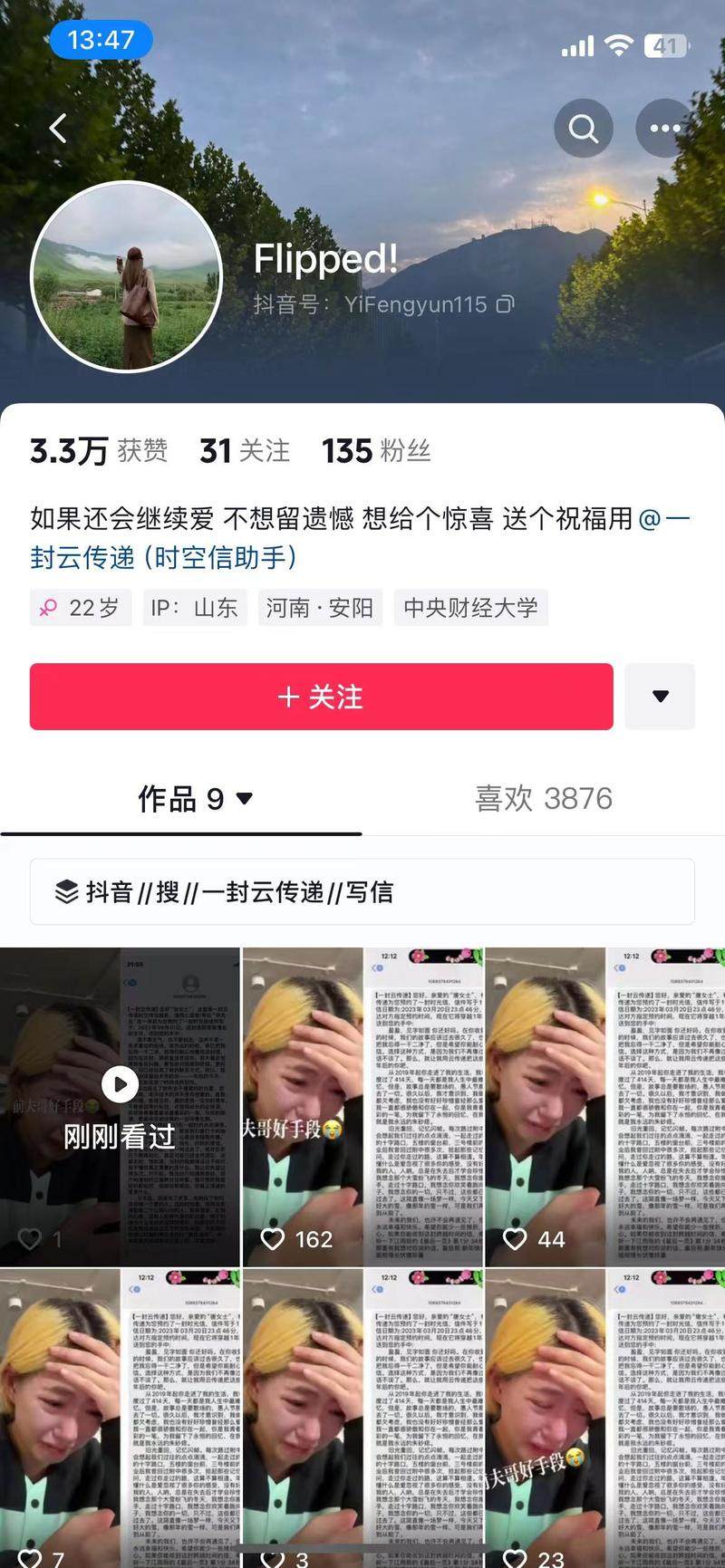The width and height of the screenshot is (725, 1568).
Task: Play the video marked 刚刚看过
Action: [x=120, y=1105]
